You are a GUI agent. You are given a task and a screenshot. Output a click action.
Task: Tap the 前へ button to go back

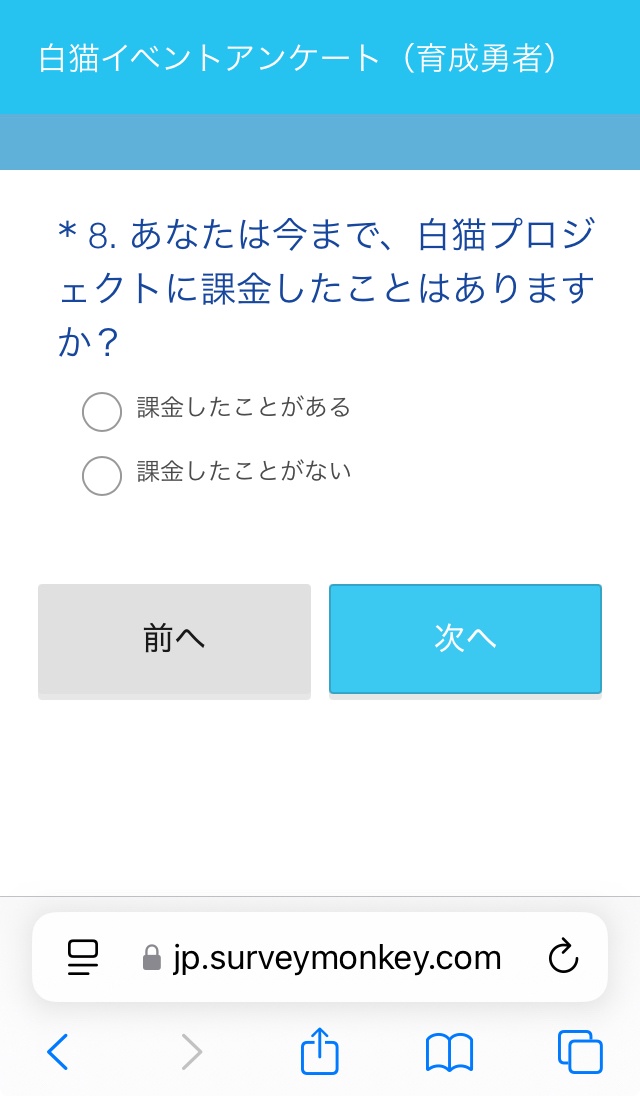(174, 639)
